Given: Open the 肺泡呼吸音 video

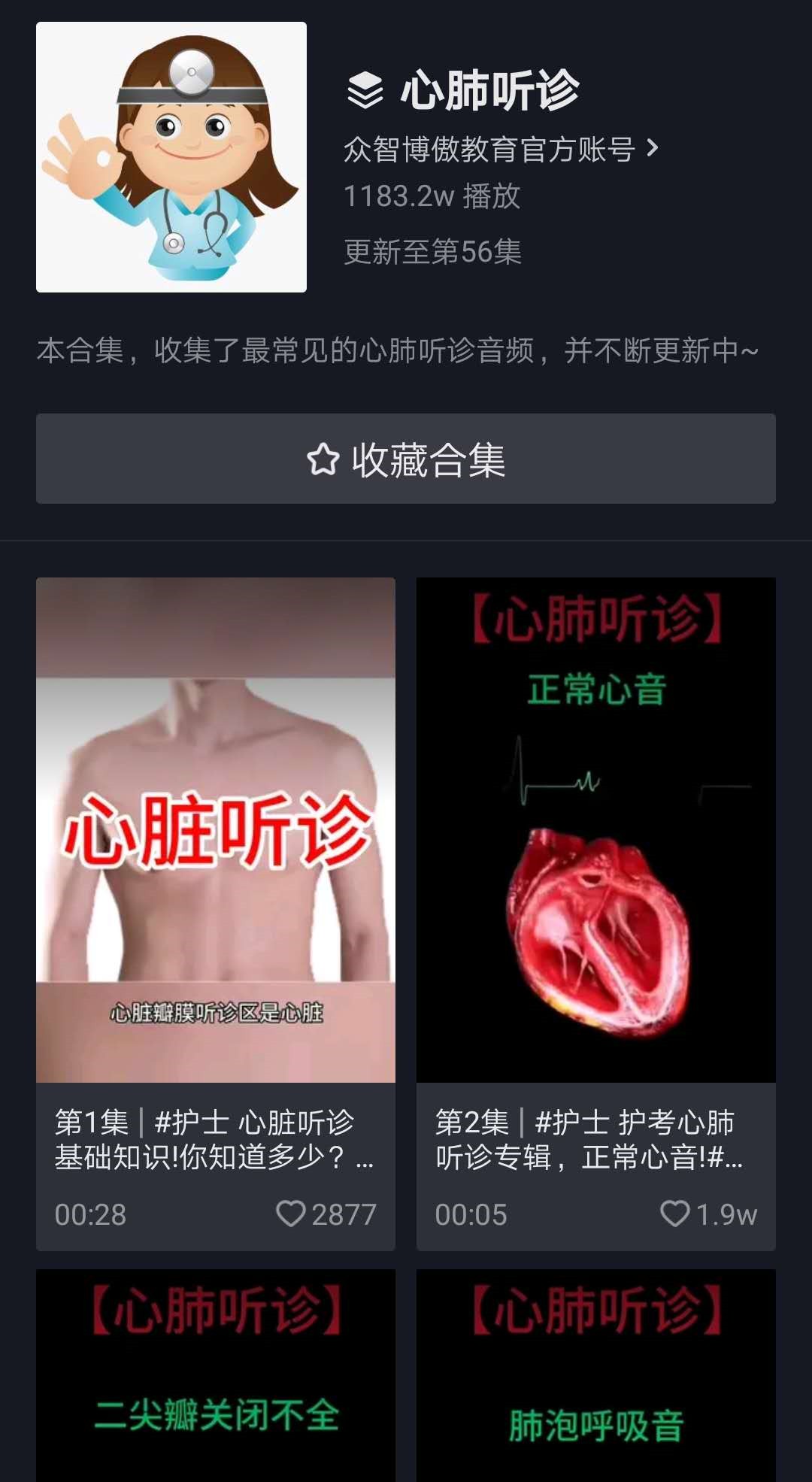Looking at the screenshot, I should (x=595, y=1374).
